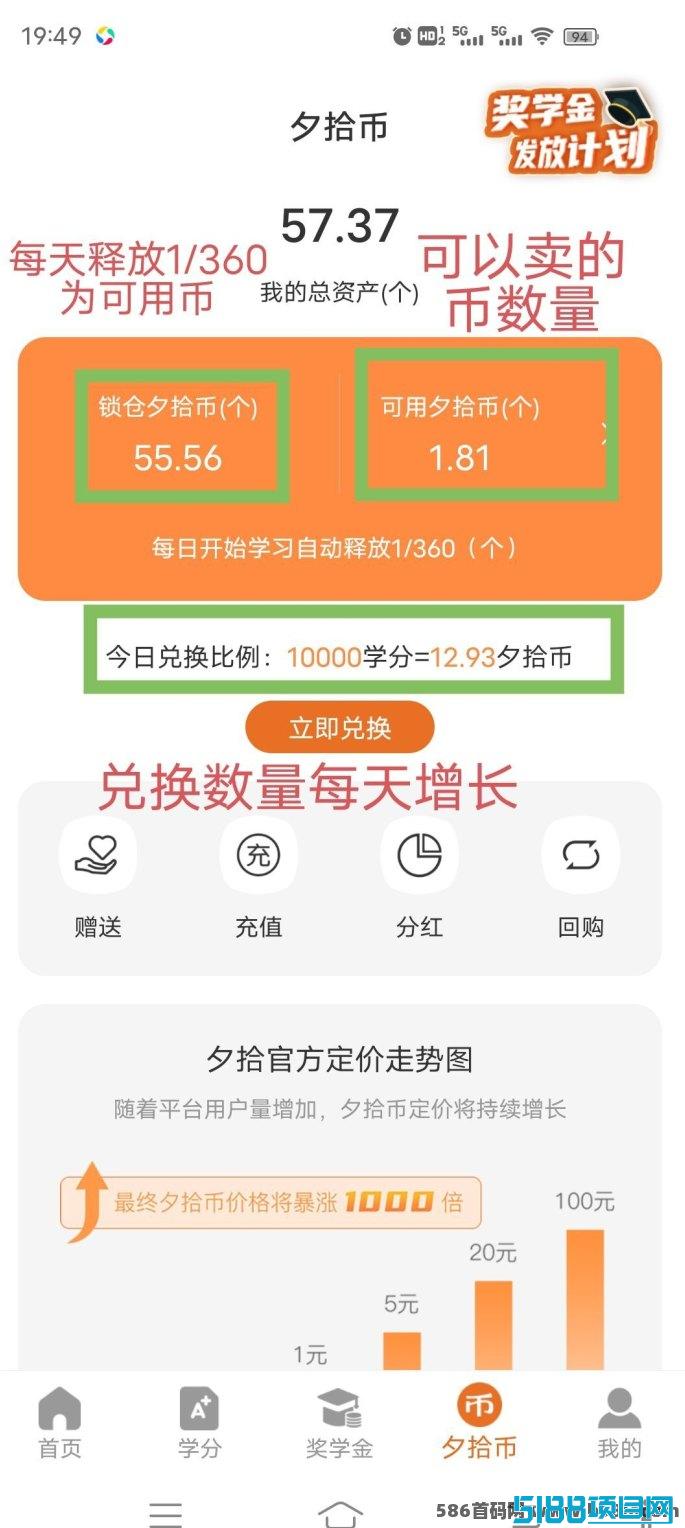
Task: Switch to the 首页 tab
Action: point(60,1422)
